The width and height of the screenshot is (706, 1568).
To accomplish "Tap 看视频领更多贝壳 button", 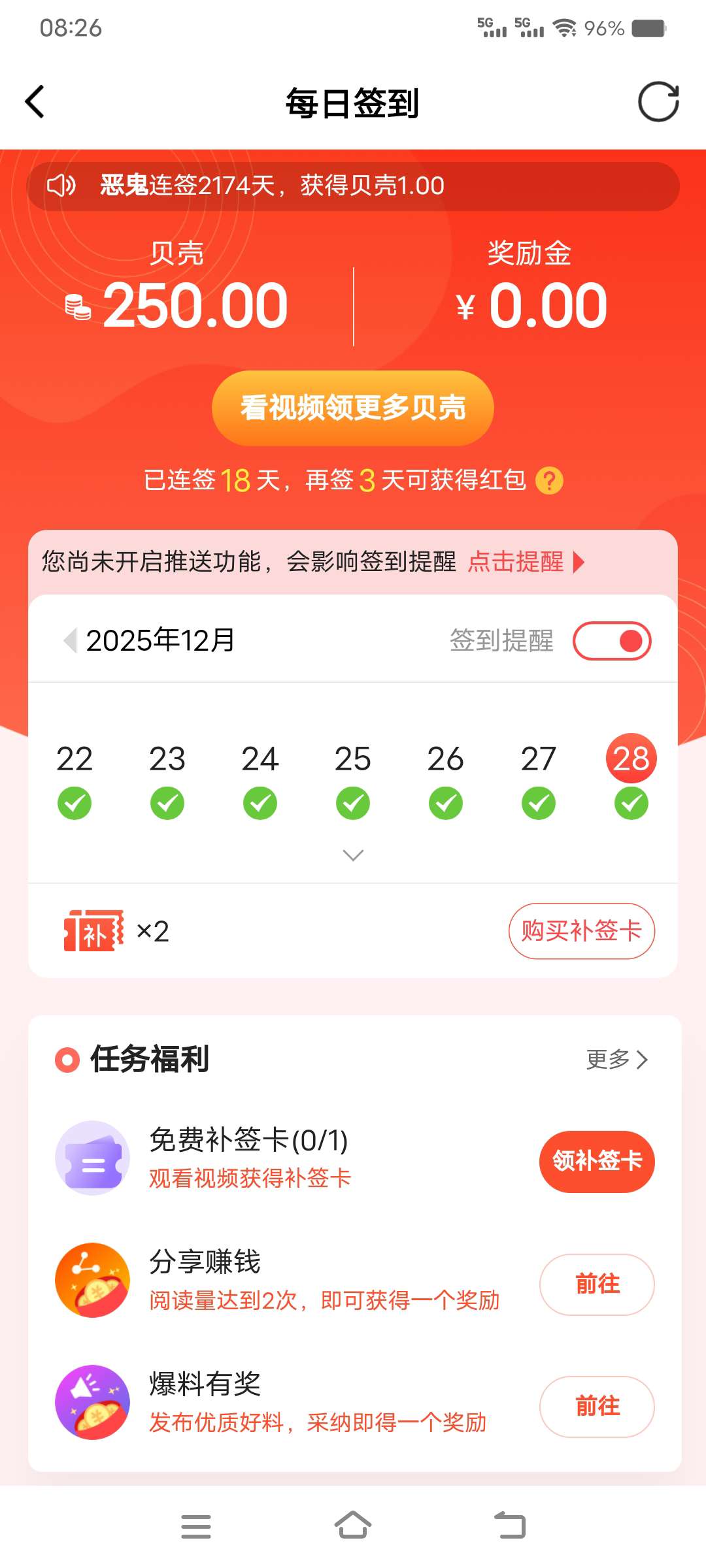I will click(x=353, y=408).
